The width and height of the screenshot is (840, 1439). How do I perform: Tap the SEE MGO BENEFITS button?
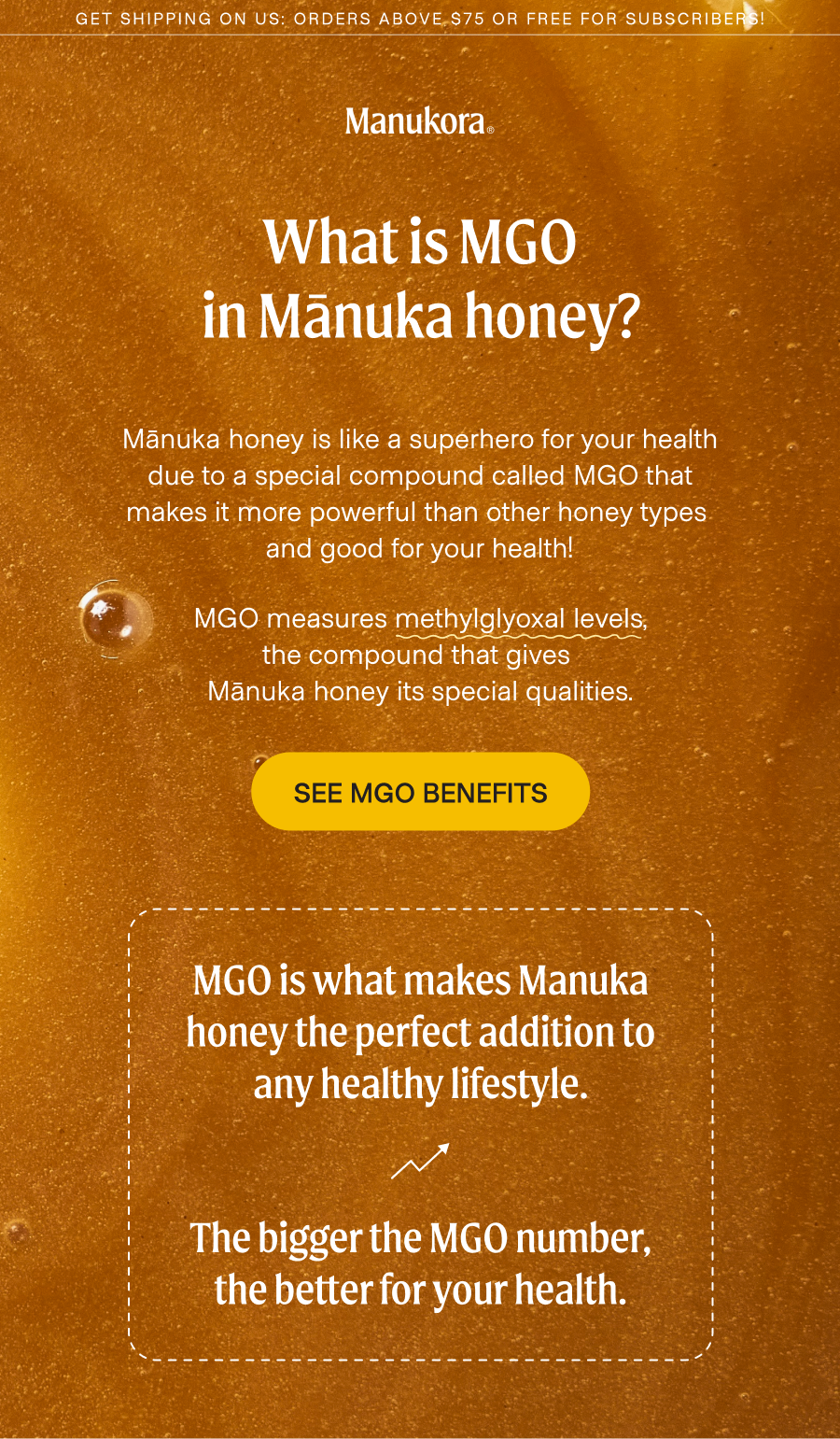coord(420,792)
